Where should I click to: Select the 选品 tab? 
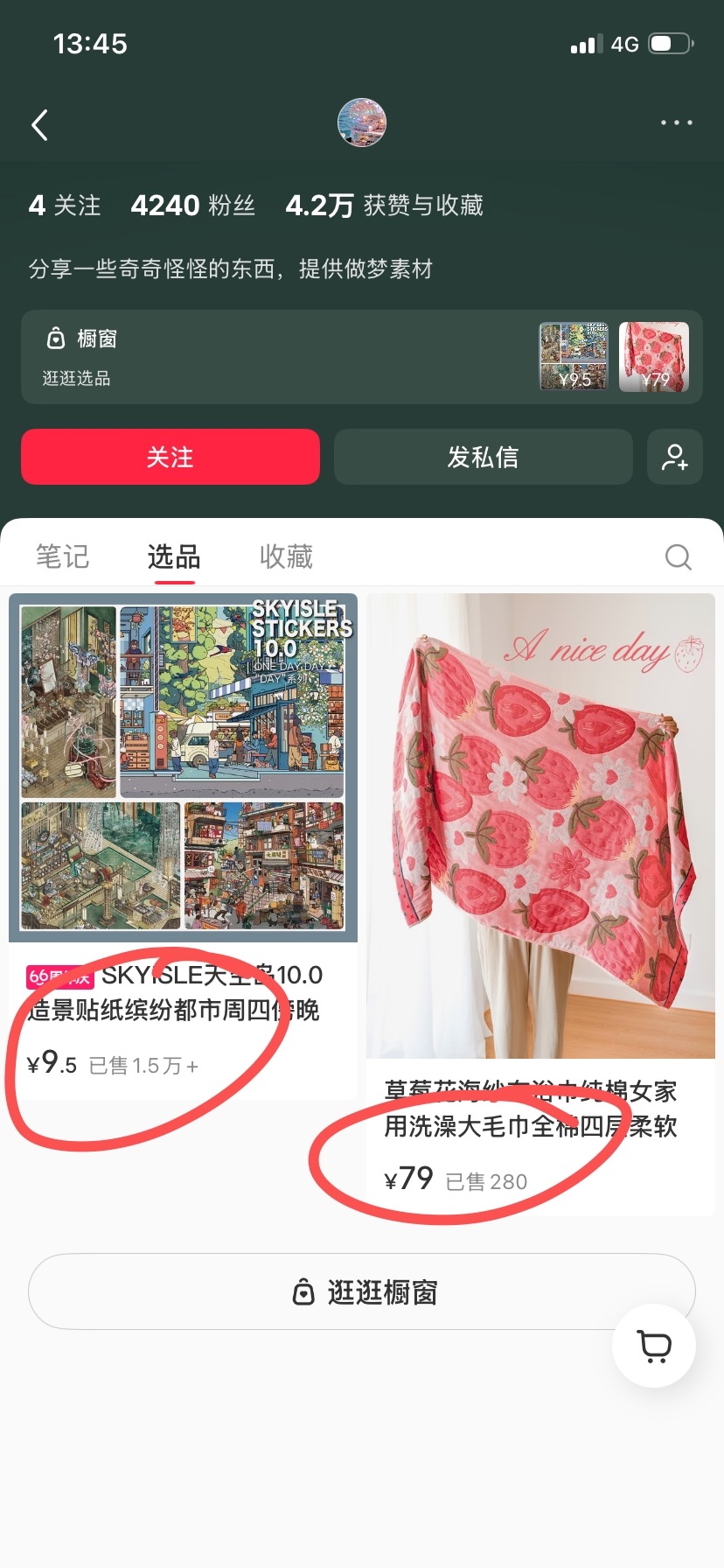pos(174,556)
